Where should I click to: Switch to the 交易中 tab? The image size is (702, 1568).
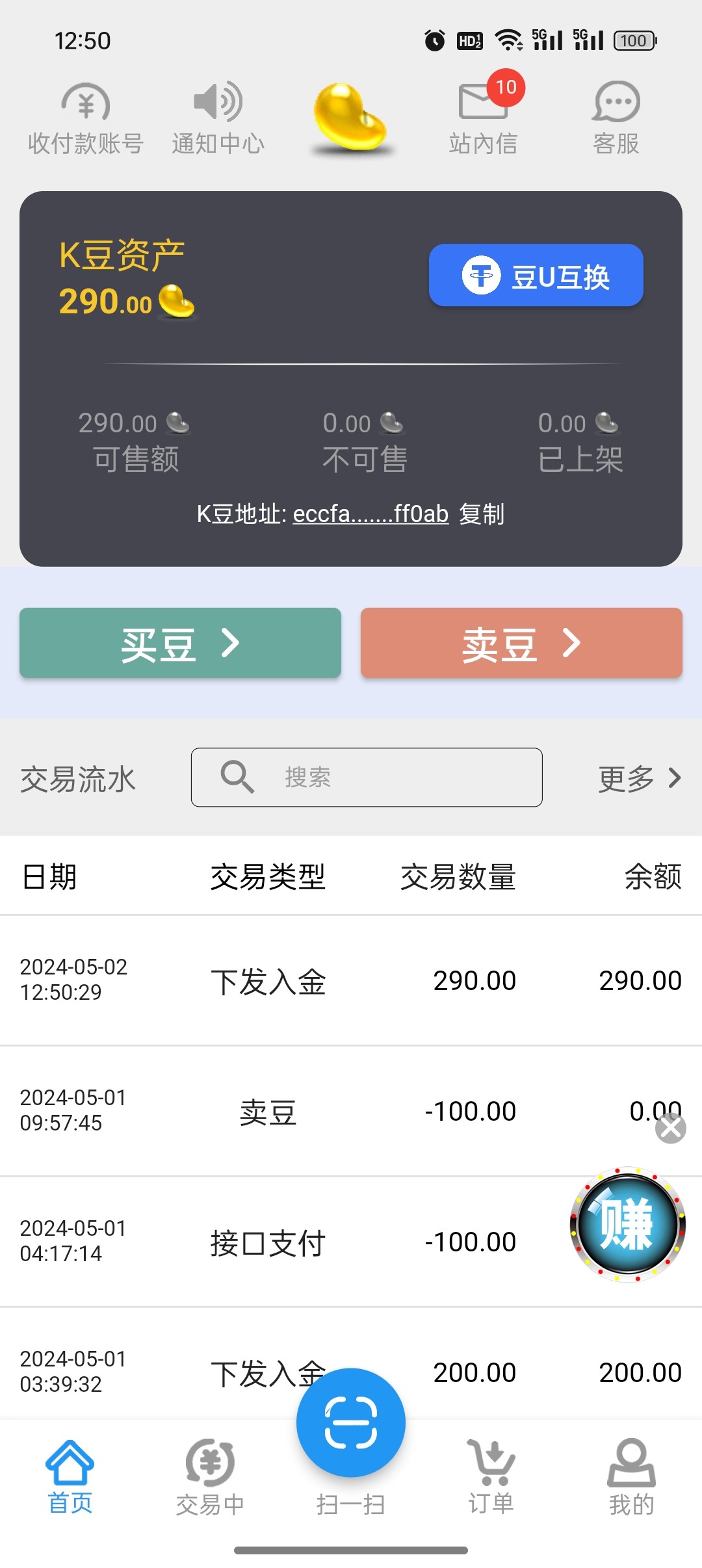(210, 1477)
